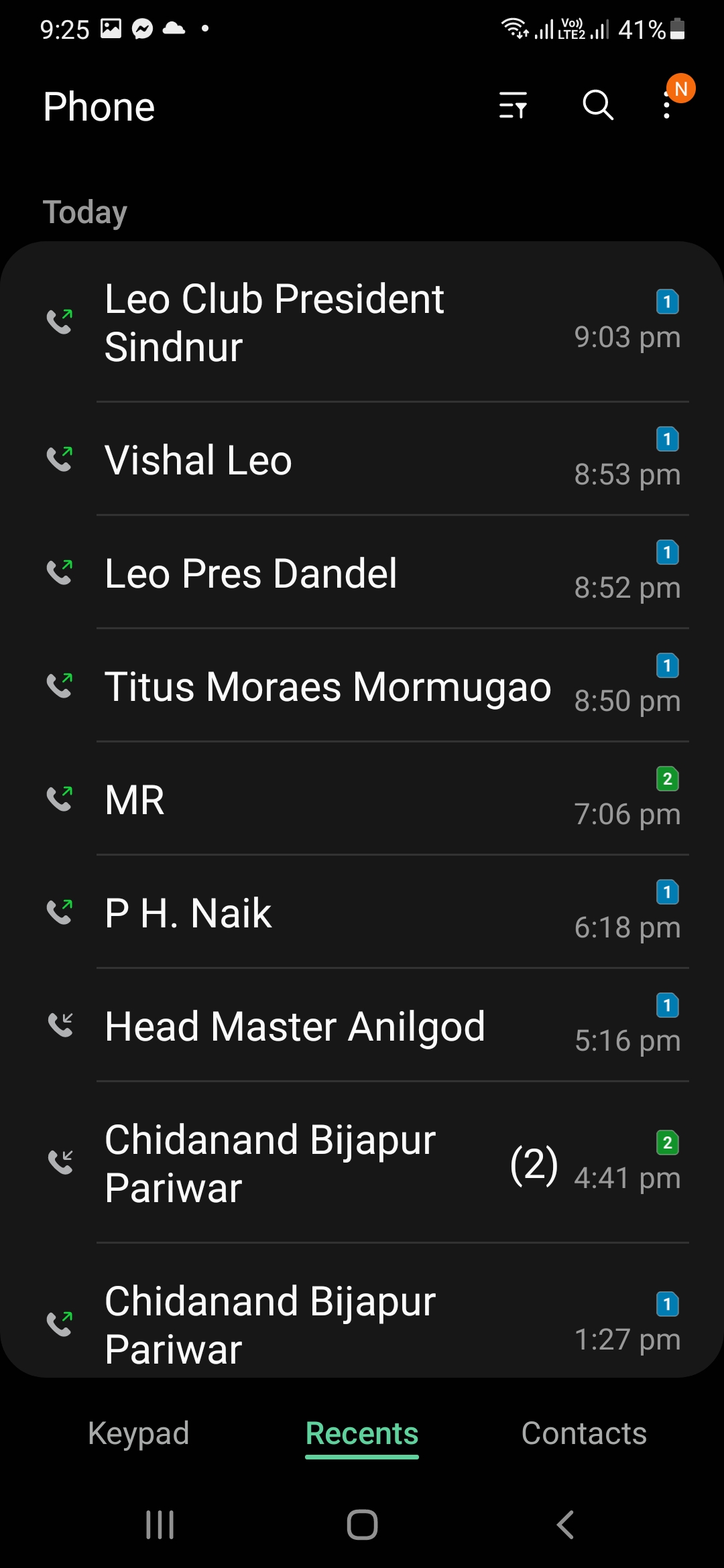Select the Vishal Leo call entry
The image size is (724, 1568).
click(362, 460)
